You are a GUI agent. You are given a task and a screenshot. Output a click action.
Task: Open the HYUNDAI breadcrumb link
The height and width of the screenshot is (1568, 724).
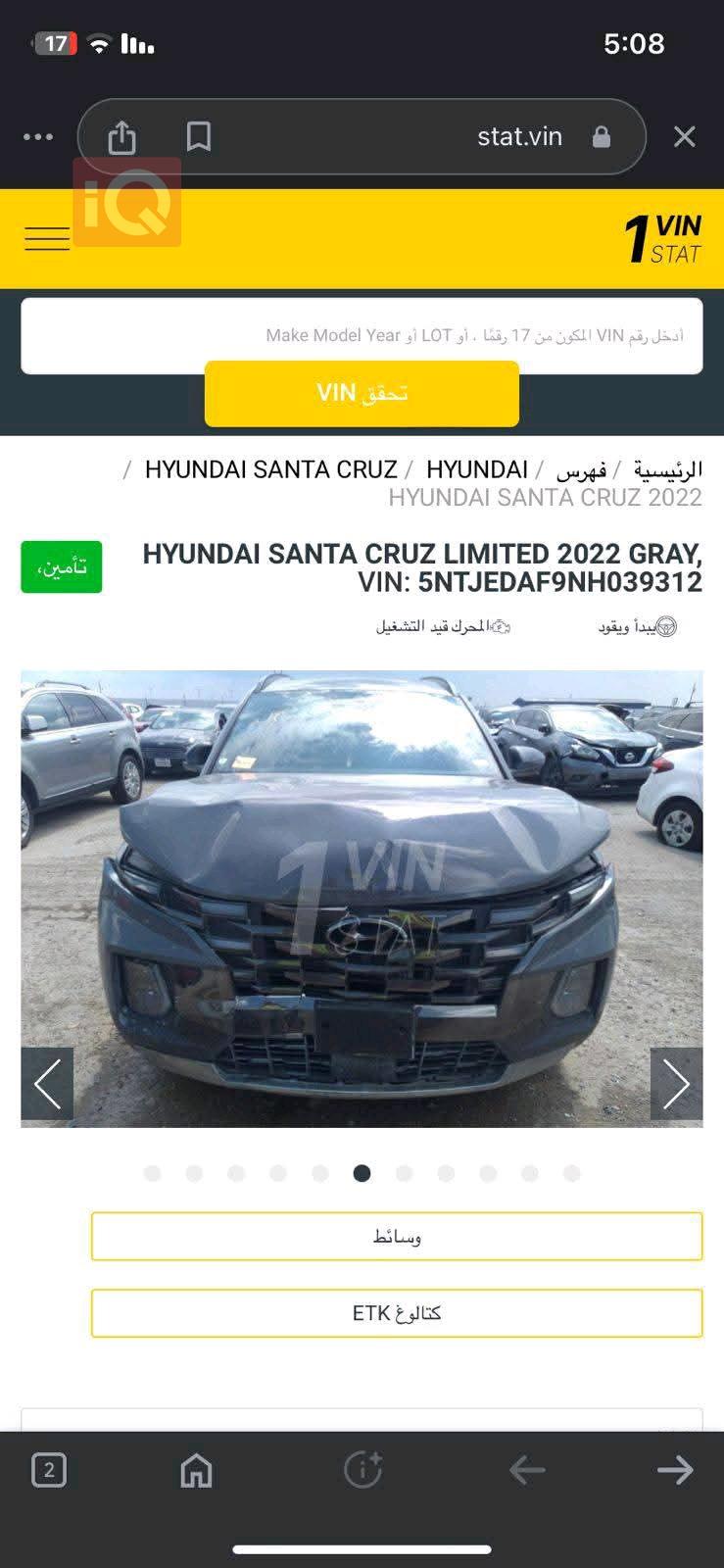[x=477, y=469]
